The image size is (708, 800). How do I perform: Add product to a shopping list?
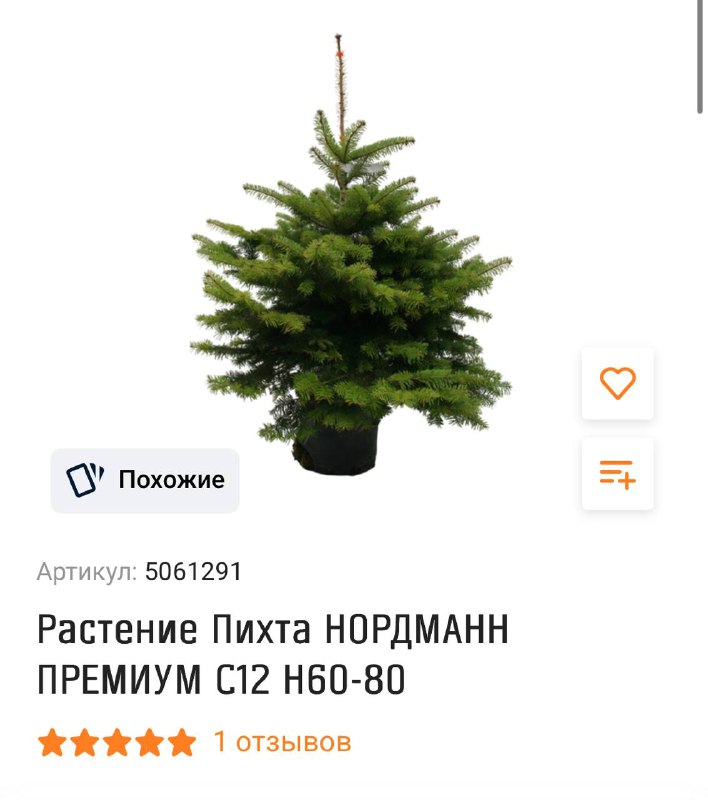tap(617, 473)
